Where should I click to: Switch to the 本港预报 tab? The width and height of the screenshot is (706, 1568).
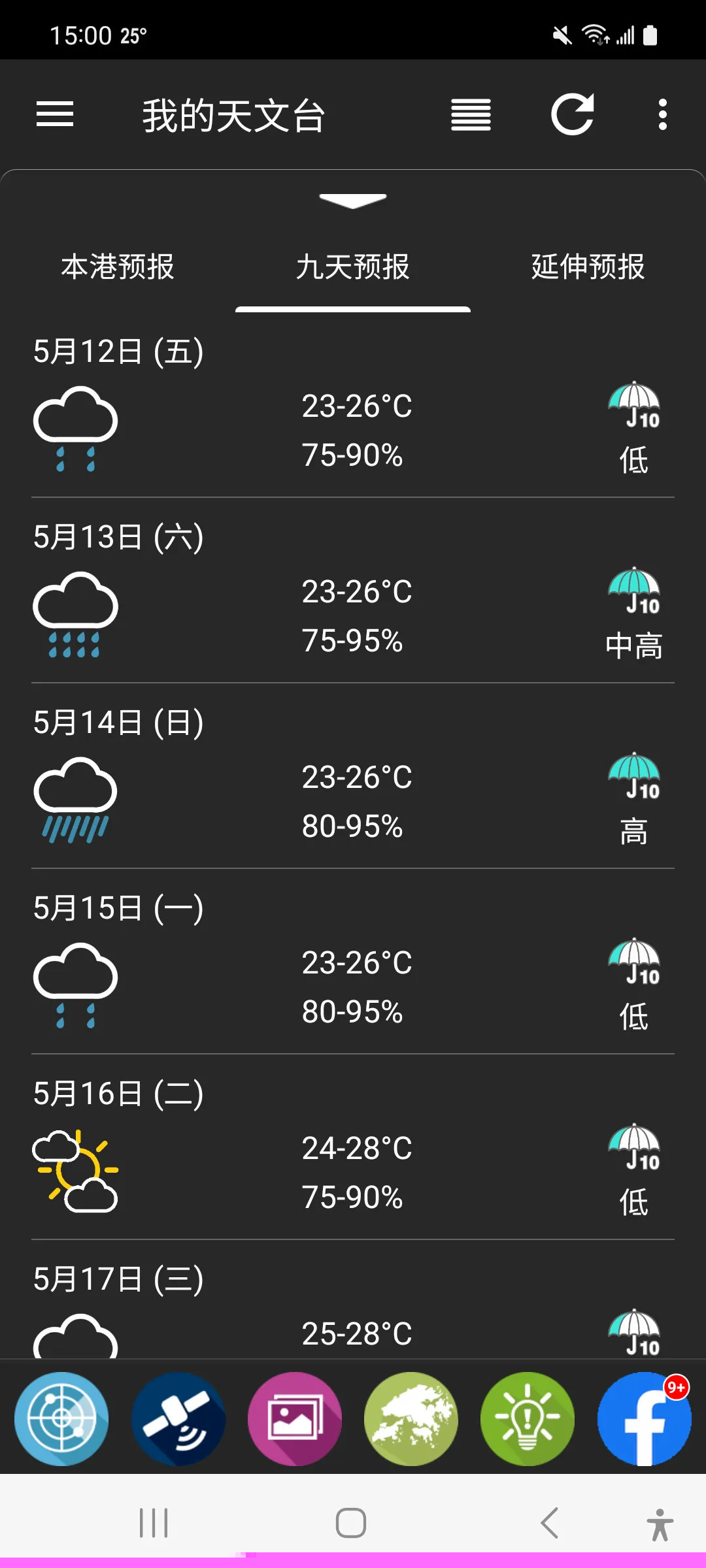[118, 267]
